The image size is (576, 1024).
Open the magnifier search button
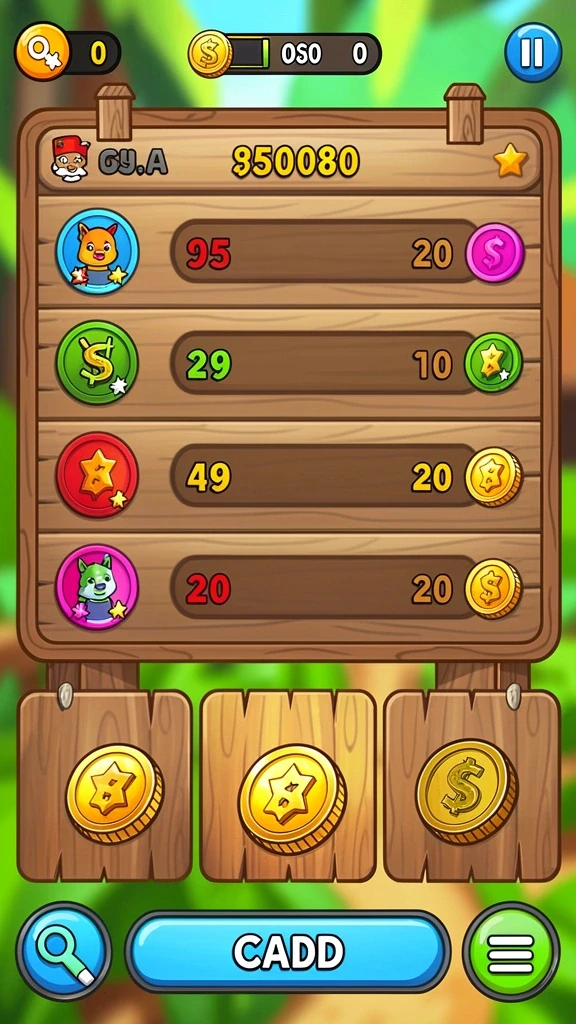pyautogui.click(x=64, y=951)
